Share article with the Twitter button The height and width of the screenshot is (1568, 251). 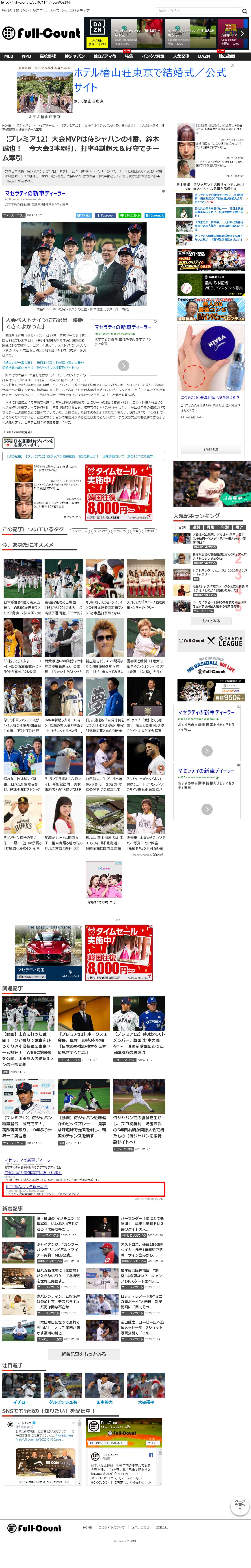click(84, 215)
